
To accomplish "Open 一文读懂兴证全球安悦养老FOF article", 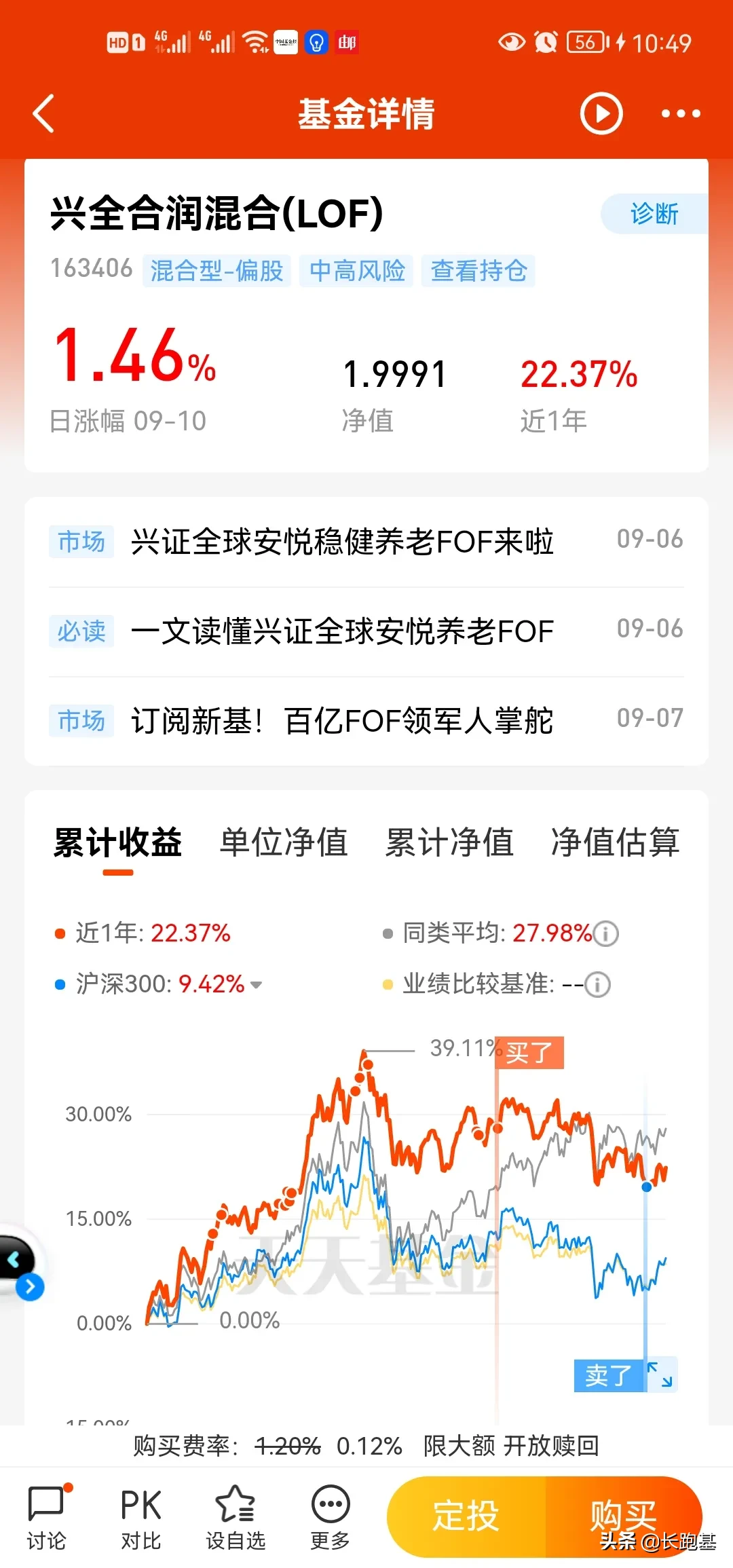I will pos(342,631).
